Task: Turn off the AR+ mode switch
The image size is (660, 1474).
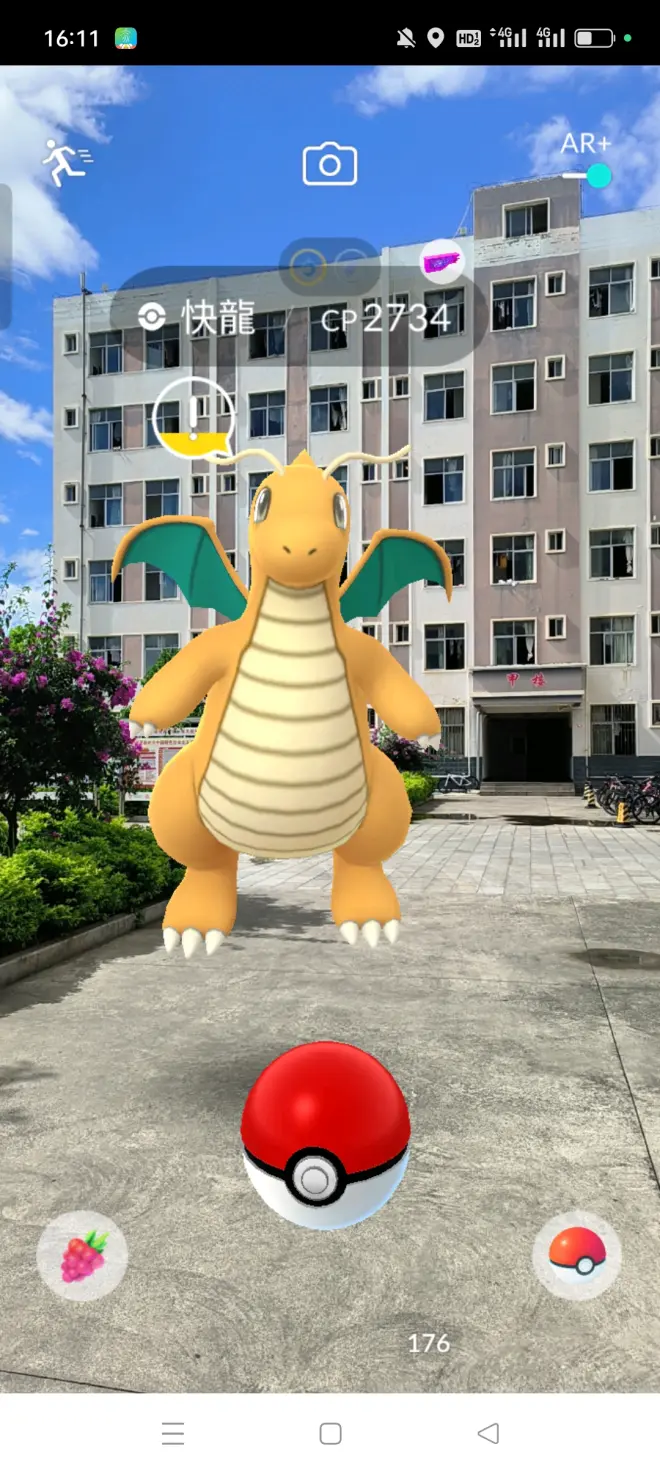Action: click(588, 176)
